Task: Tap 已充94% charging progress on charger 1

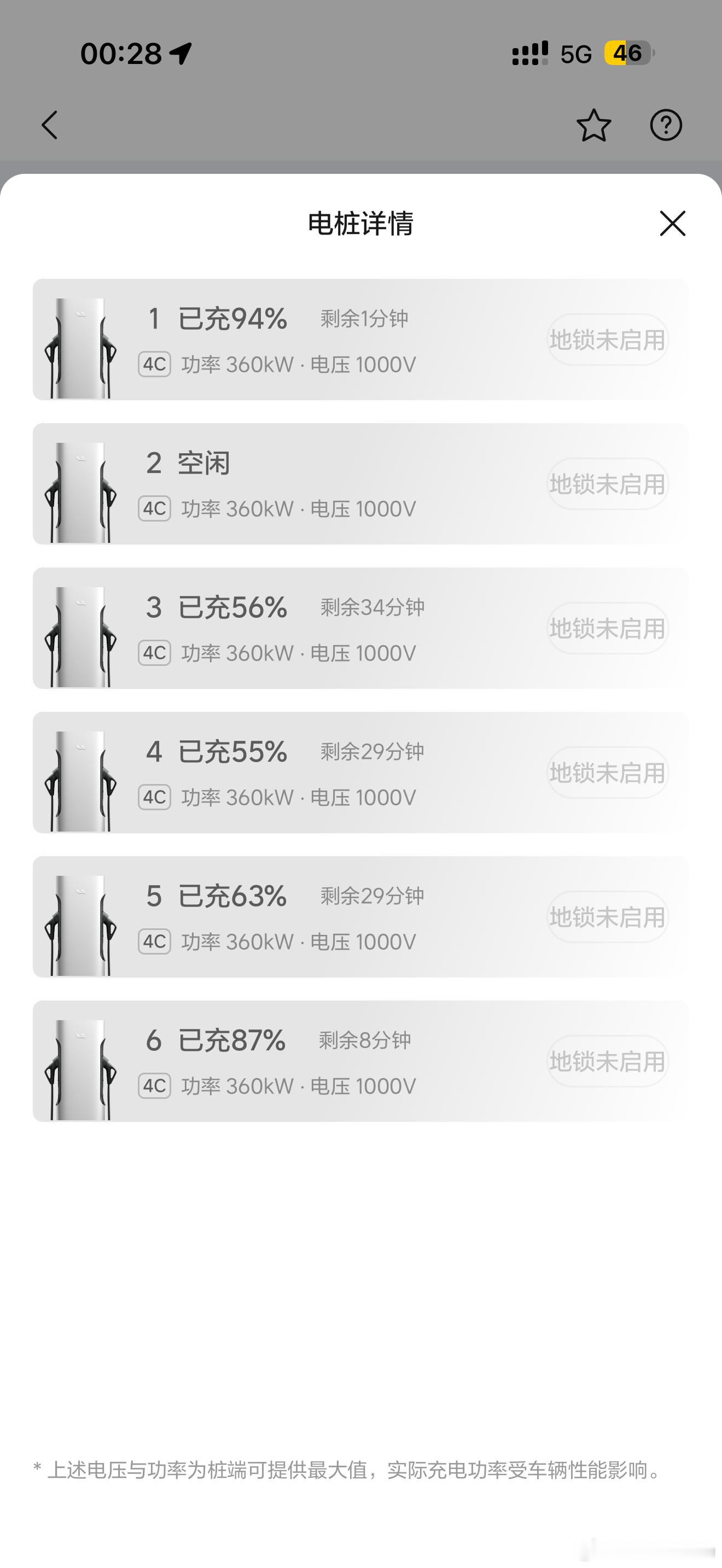Action: click(233, 318)
